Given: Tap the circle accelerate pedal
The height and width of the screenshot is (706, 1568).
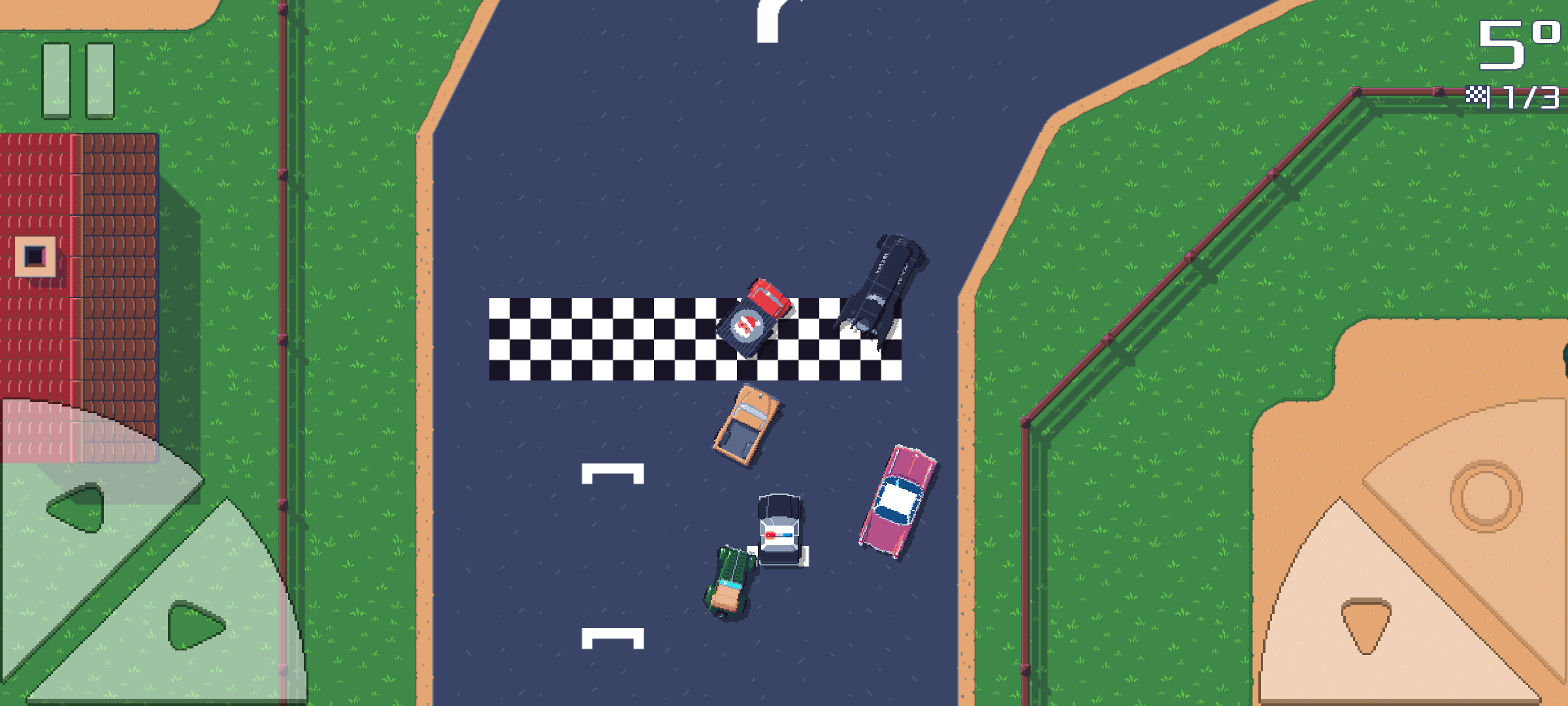Looking at the screenshot, I should point(1485,496).
